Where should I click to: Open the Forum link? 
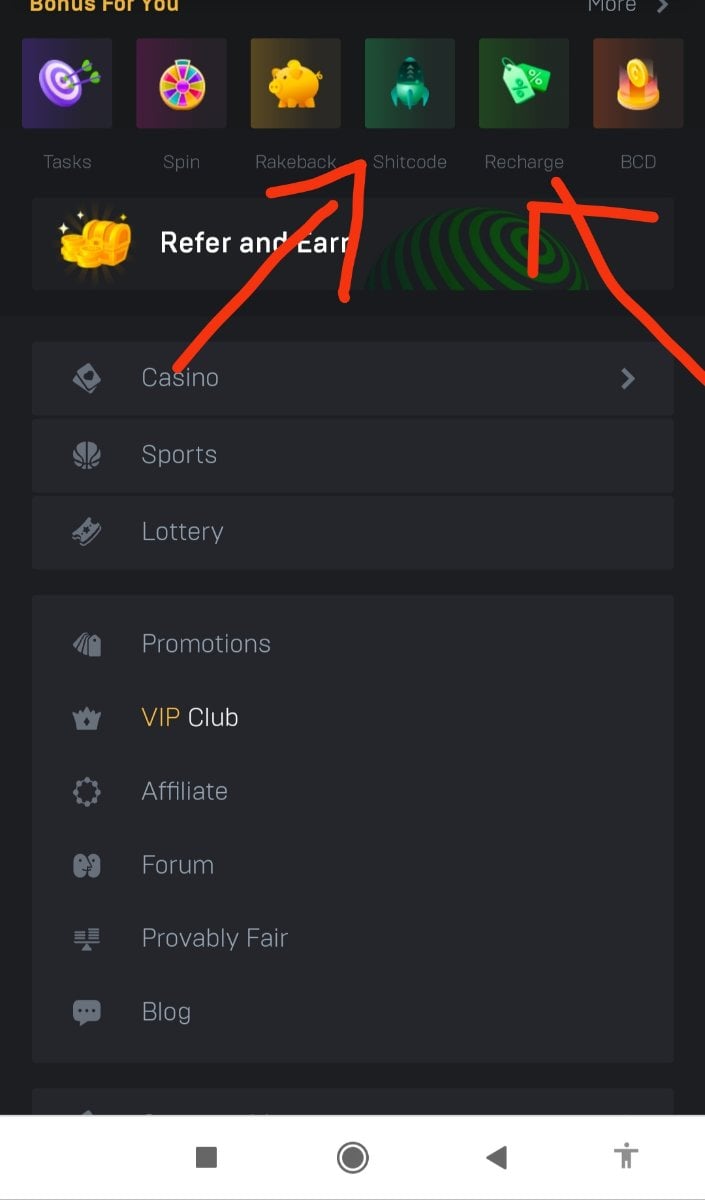pyautogui.click(x=178, y=865)
